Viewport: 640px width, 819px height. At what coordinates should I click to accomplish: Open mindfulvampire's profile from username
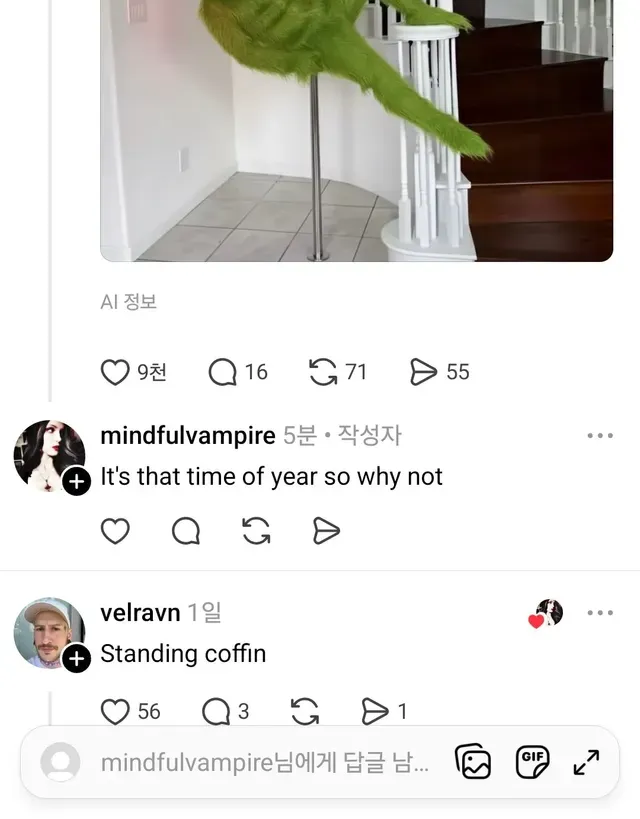click(188, 436)
